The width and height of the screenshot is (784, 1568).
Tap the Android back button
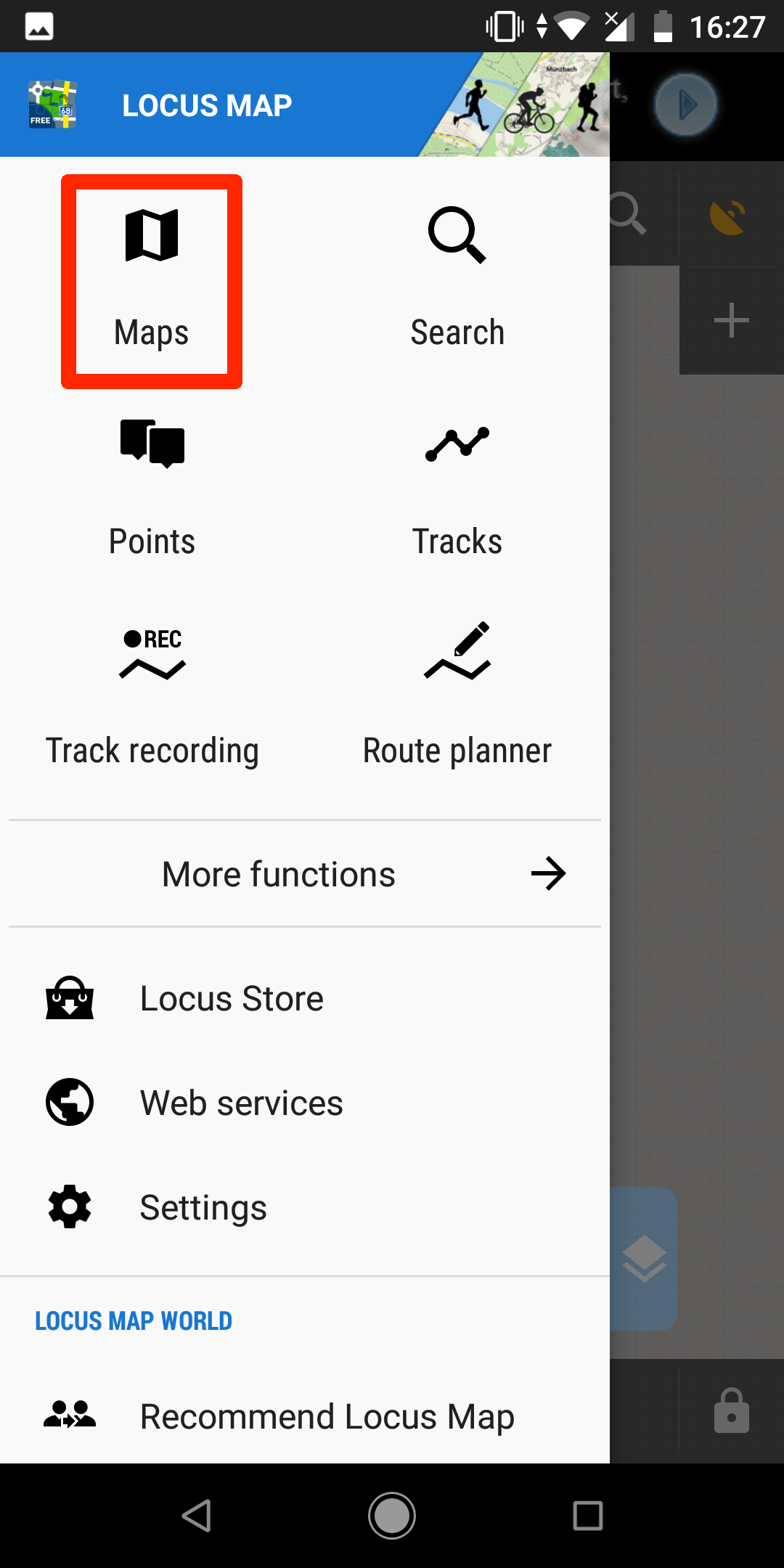(x=196, y=1516)
